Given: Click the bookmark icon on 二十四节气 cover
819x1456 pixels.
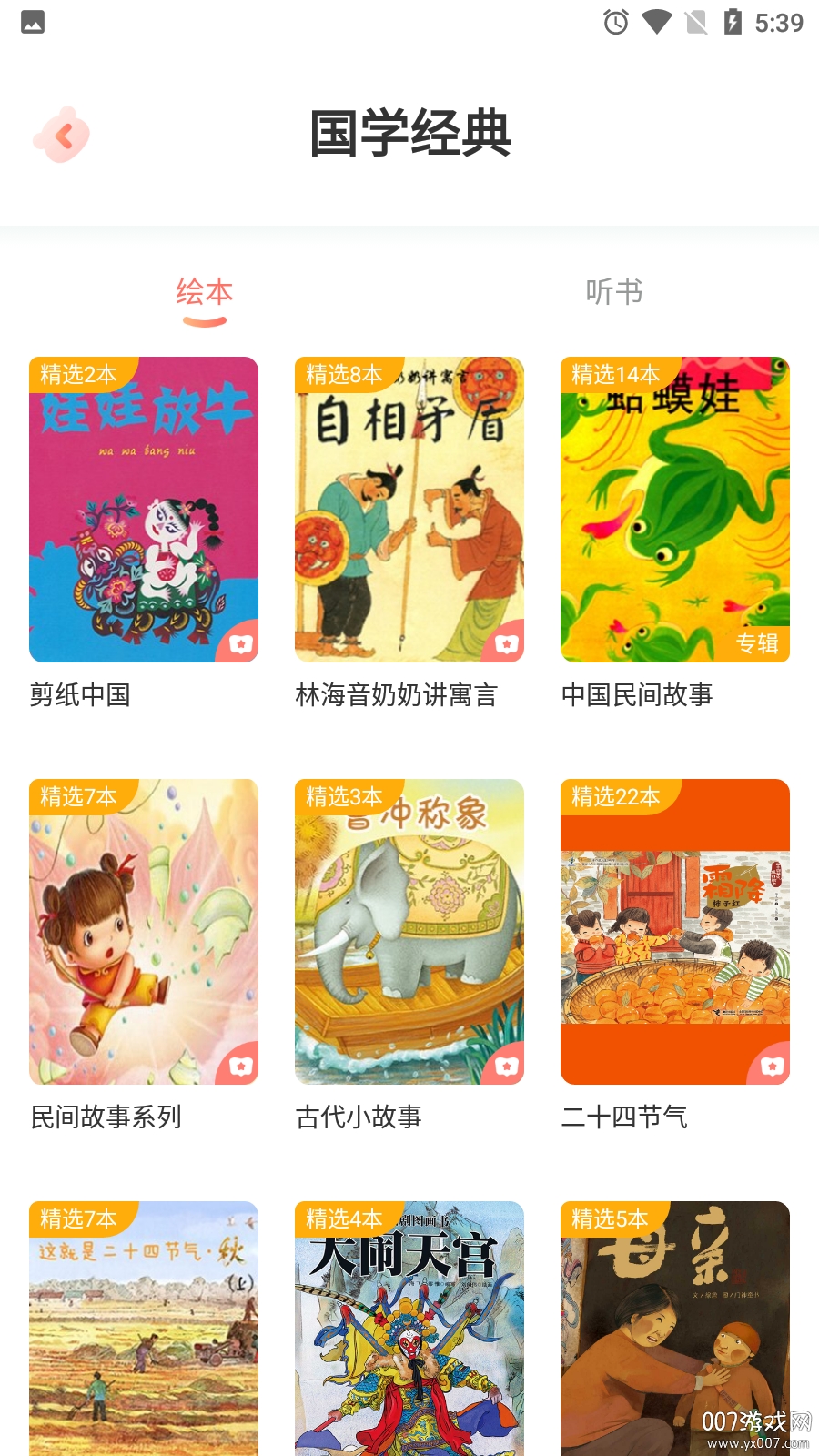Looking at the screenshot, I should [x=769, y=1065].
